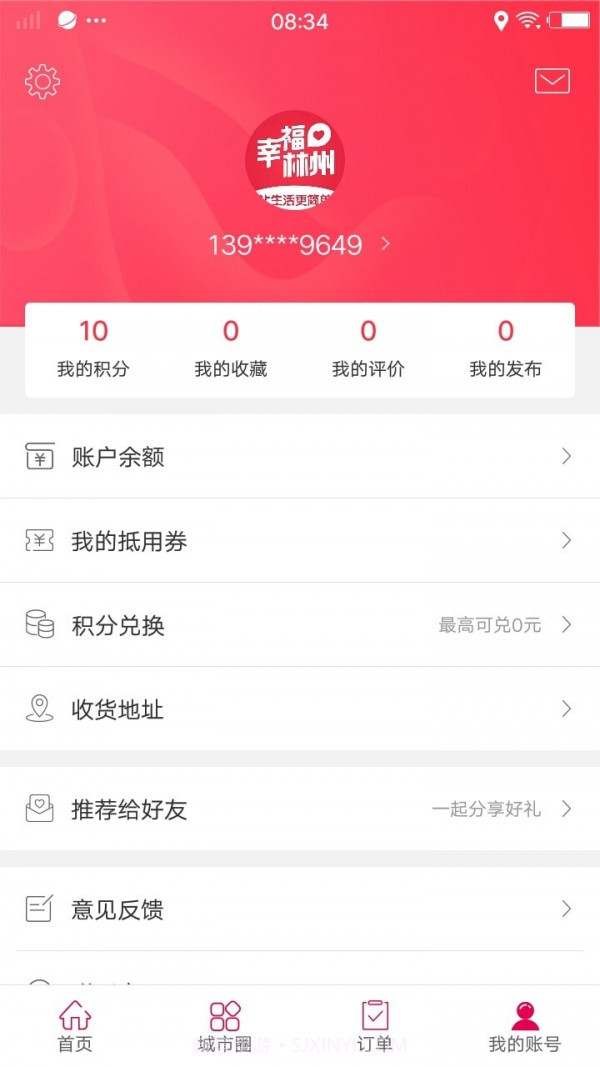Tap the profile avatar picture
This screenshot has width=600, height=1067.
coord(295,160)
